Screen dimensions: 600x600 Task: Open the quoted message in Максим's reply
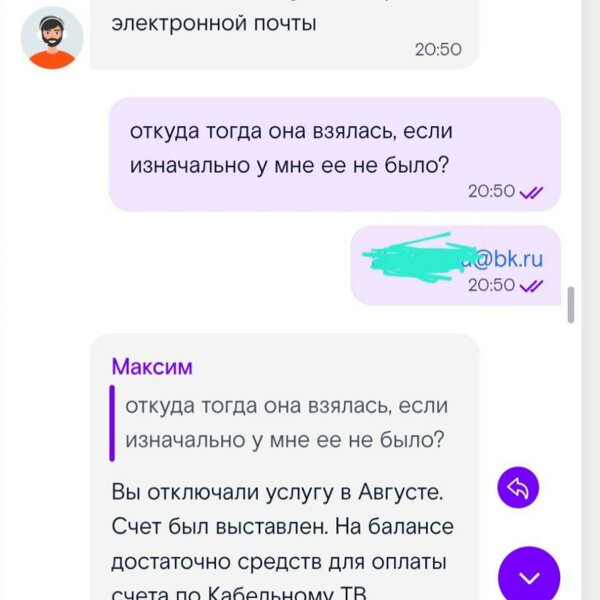(x=284, y=423)
